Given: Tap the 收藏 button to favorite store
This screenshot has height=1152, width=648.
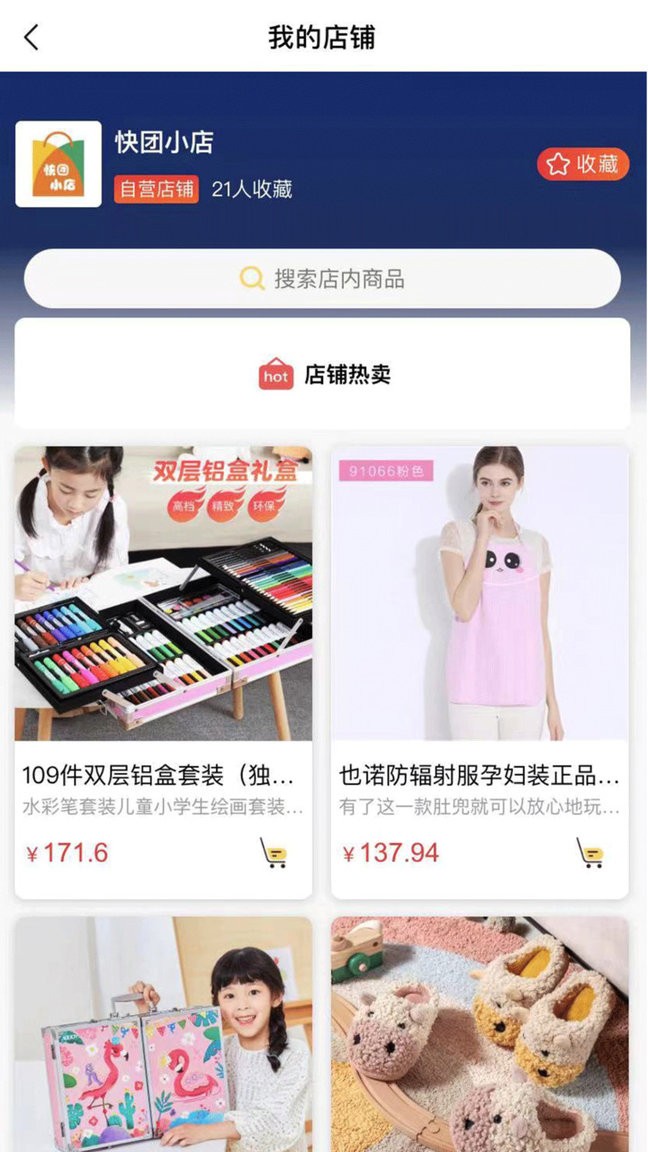Looking at the screenshot, I should tap(583, 164).
